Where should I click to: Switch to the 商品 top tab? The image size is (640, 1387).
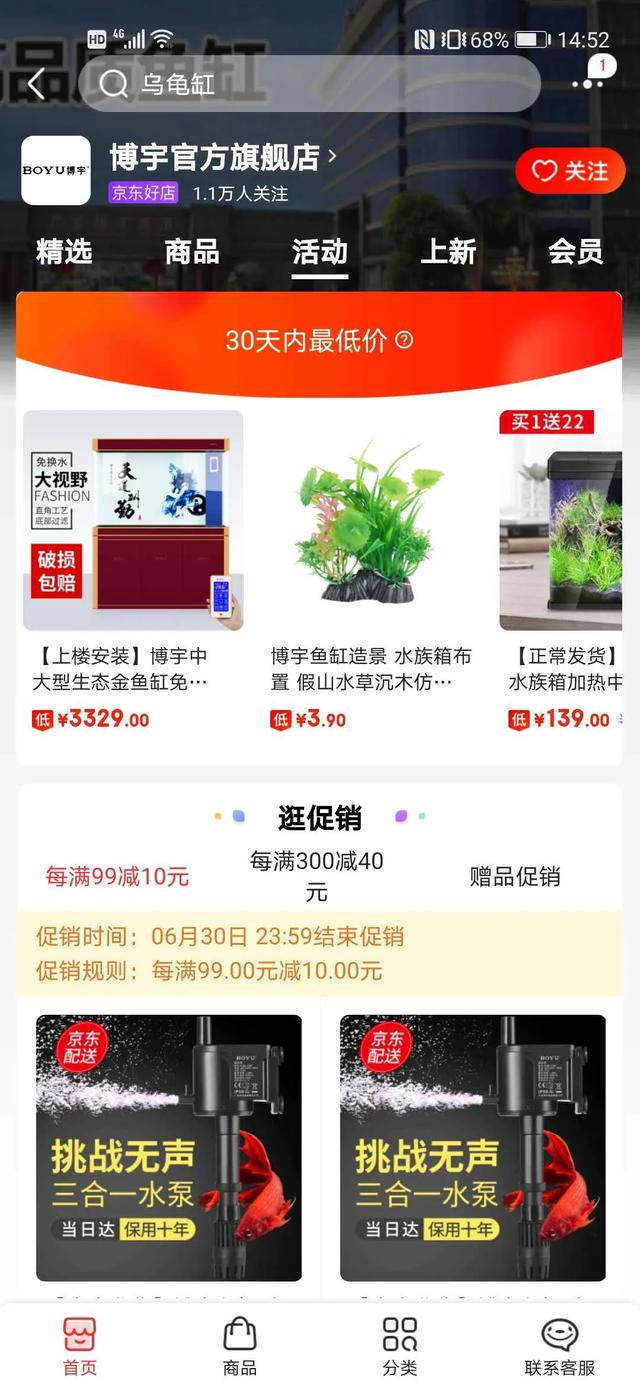[x=192, y=252]
